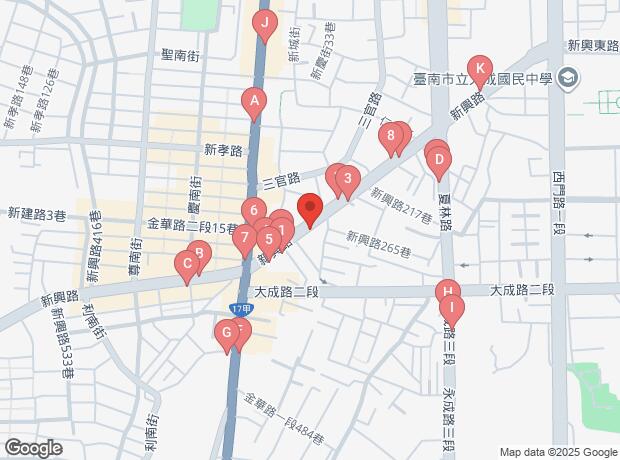
Task: Open map pin K
Action: 480,70
